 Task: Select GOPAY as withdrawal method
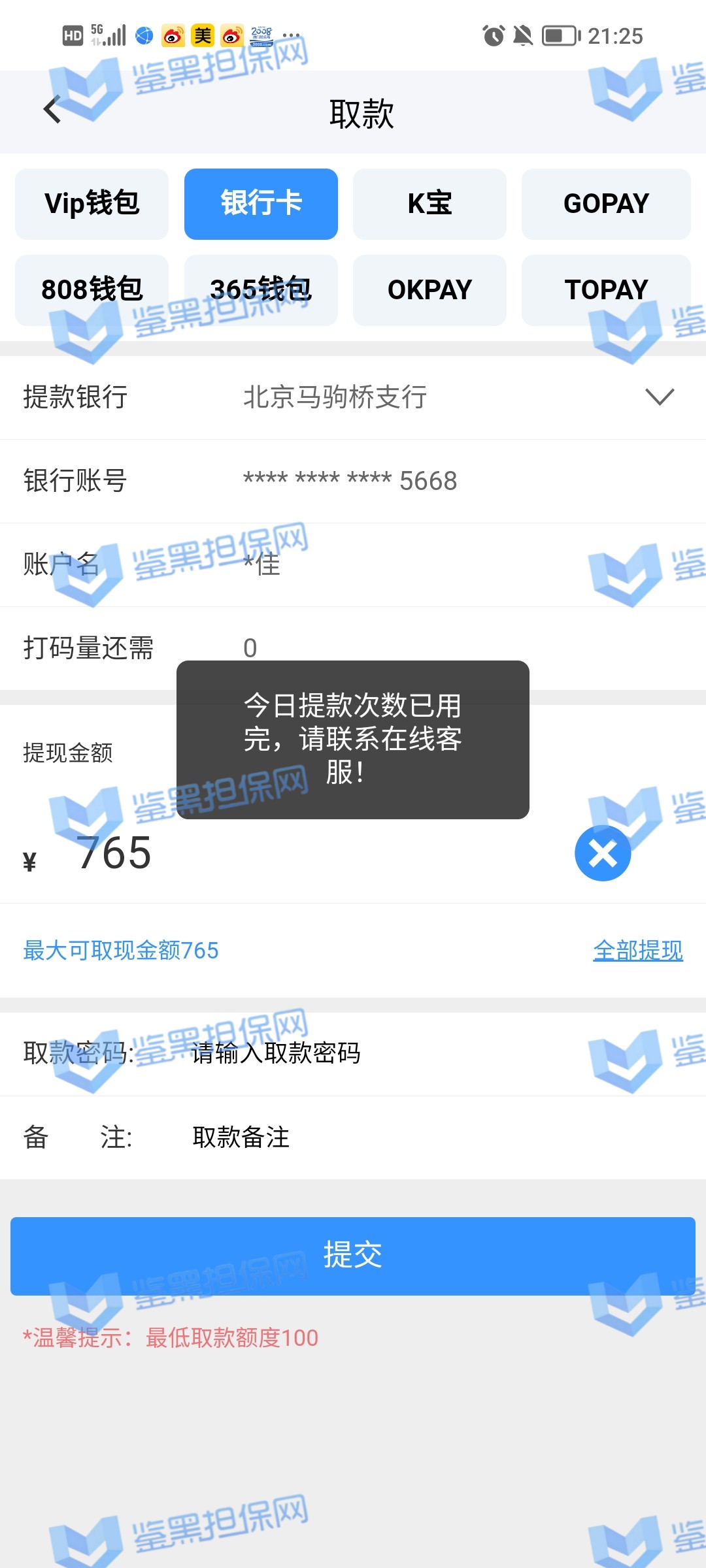click(606, 204)
